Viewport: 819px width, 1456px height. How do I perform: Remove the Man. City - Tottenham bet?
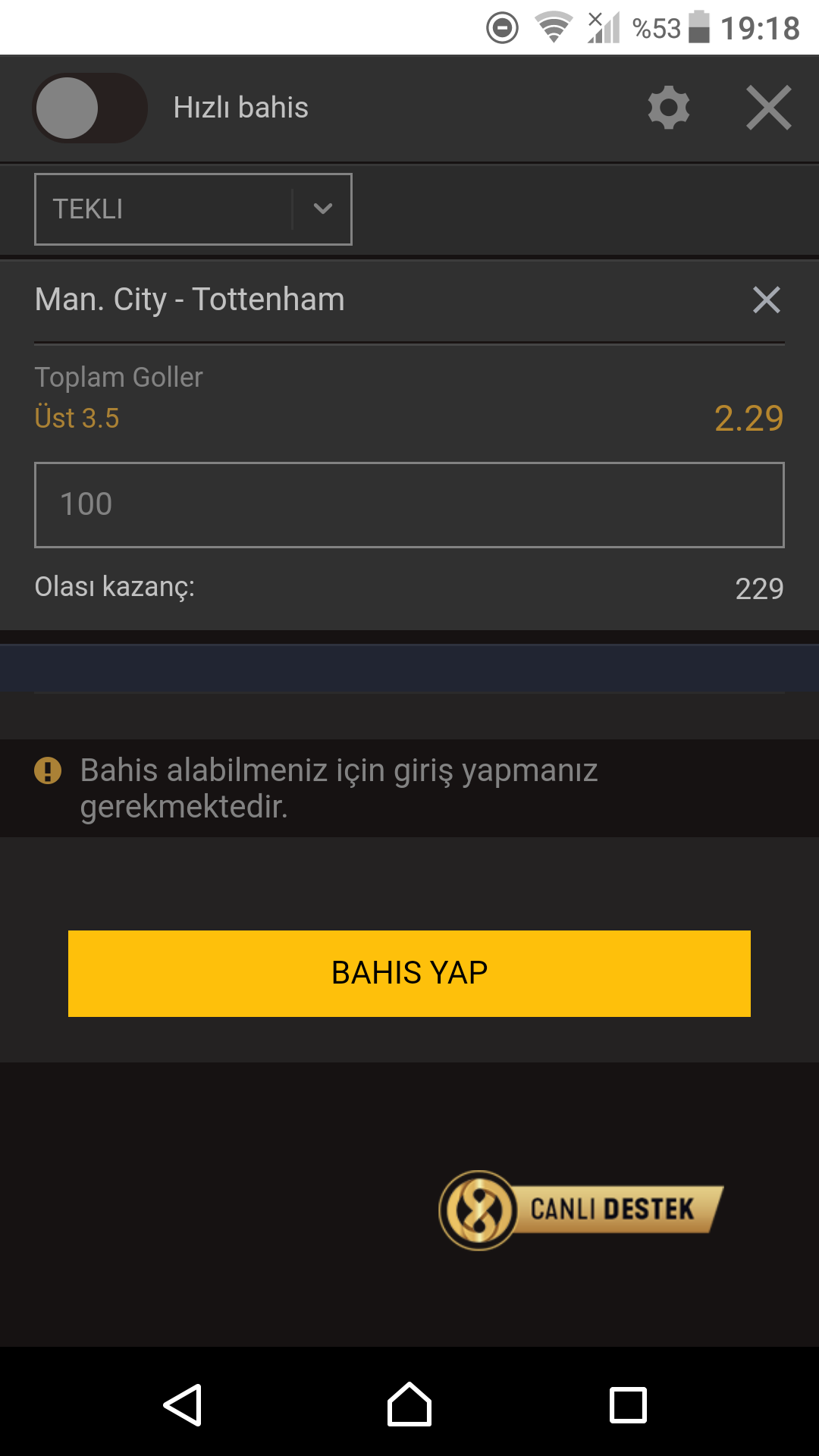coord(767,300)
